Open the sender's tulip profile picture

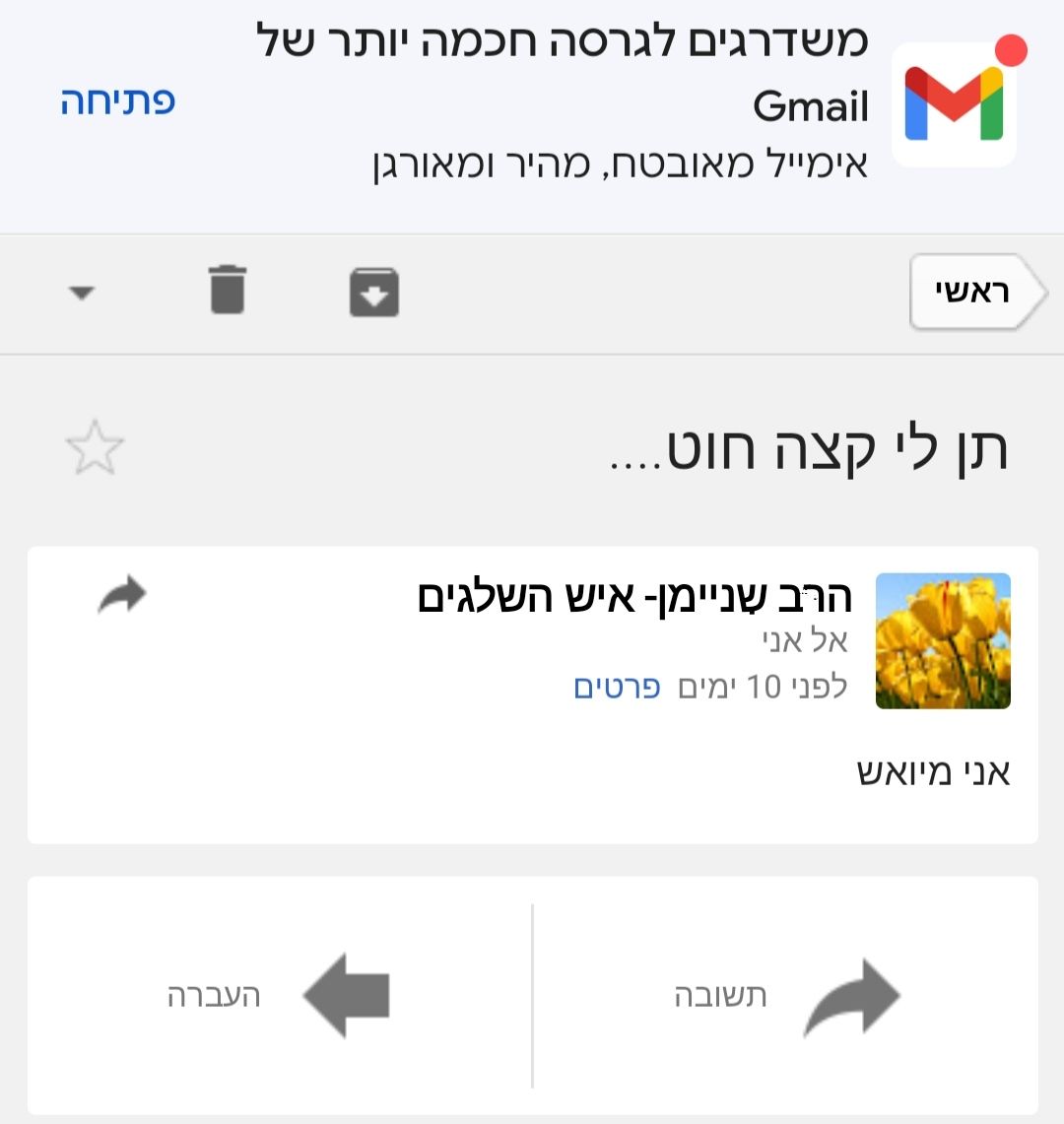943,641
